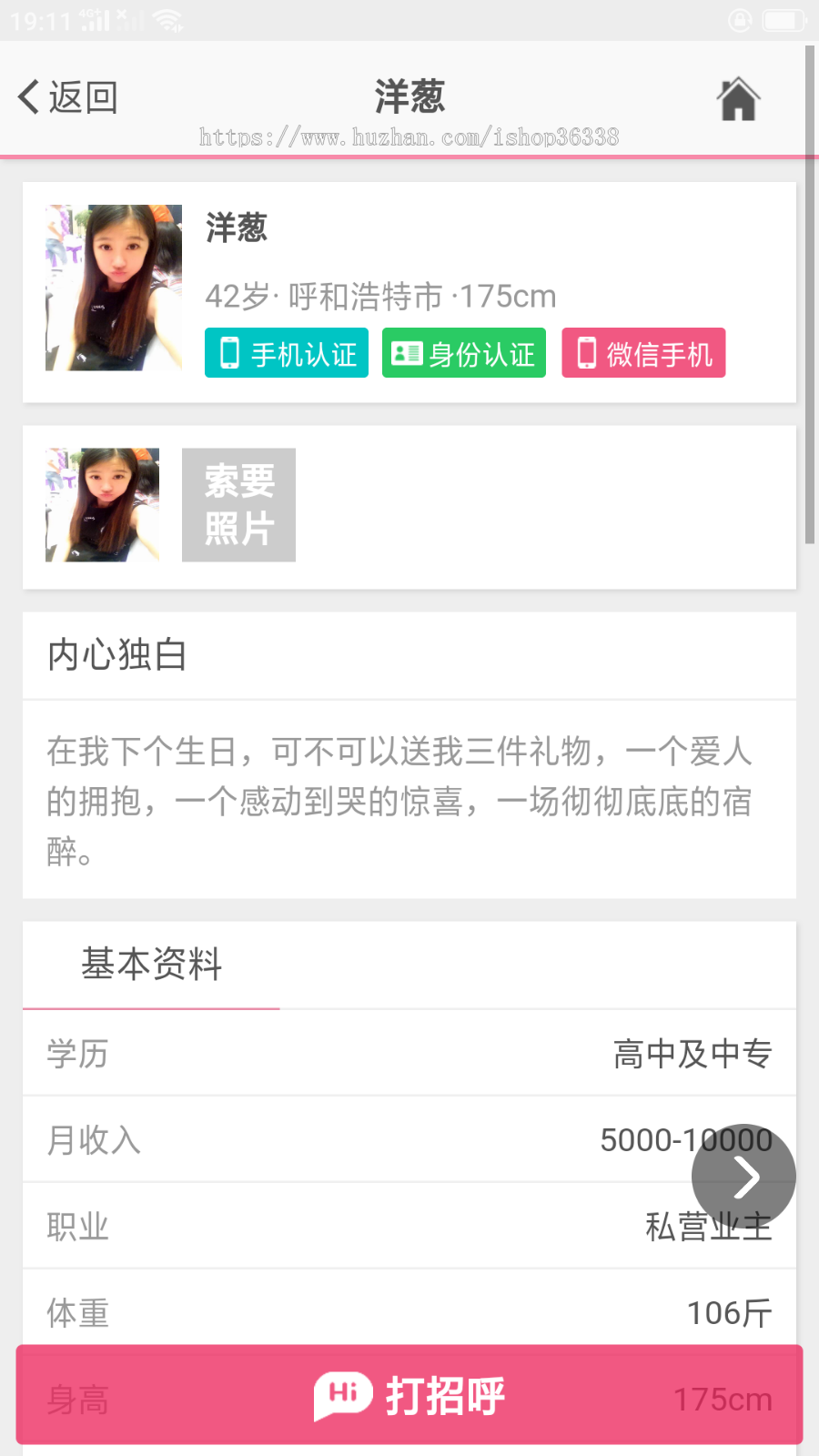819x1456 pixels.
Task: Tap the 微信手机 badge
Action: coord(643,353)
